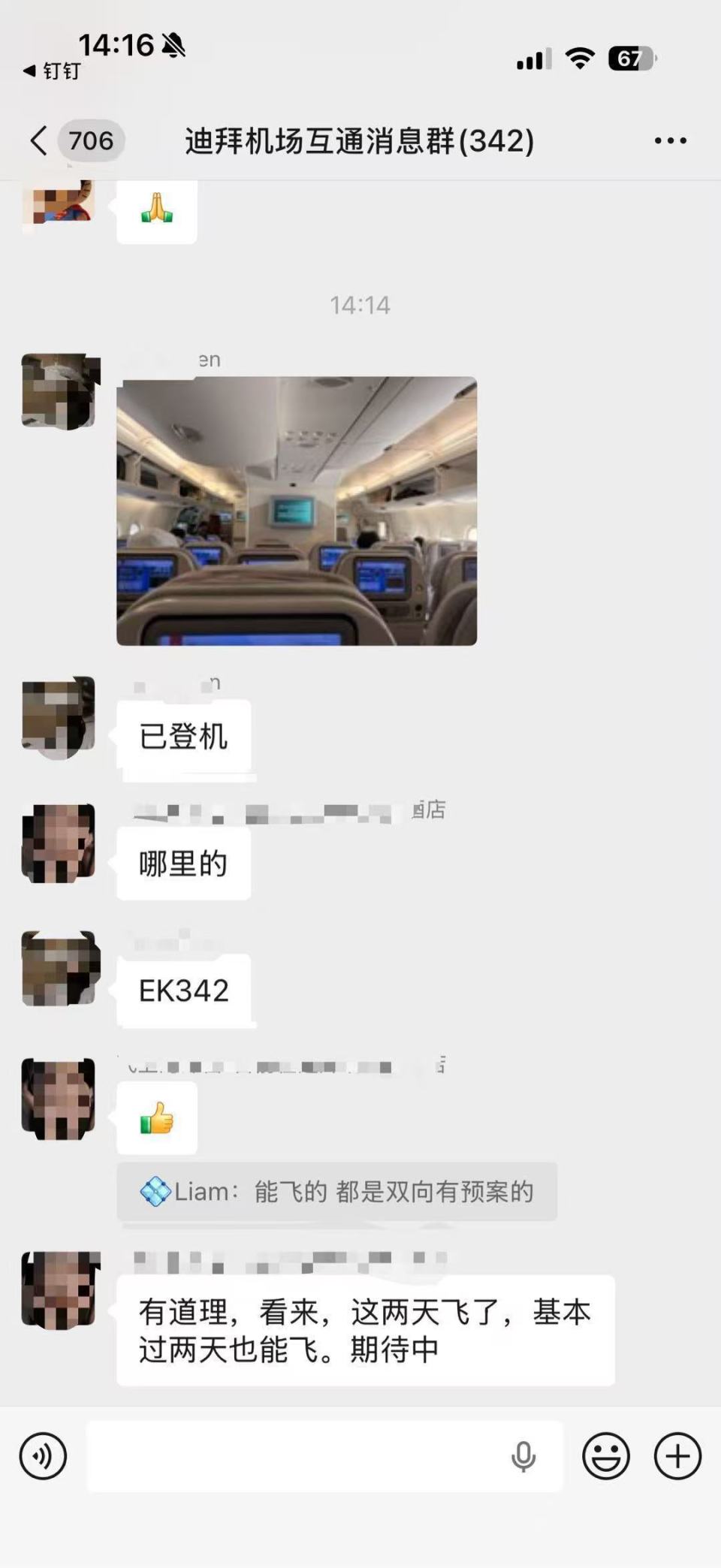This screenshot has height=1568, width=721.
Task: Open group info by tapping 迪拜机场互通消息群 title
Action: pos(359,140)
